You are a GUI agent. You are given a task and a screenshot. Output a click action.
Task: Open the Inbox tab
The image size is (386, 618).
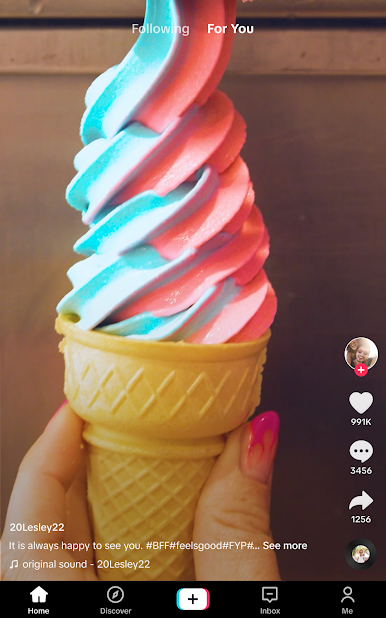click(270, 600)
